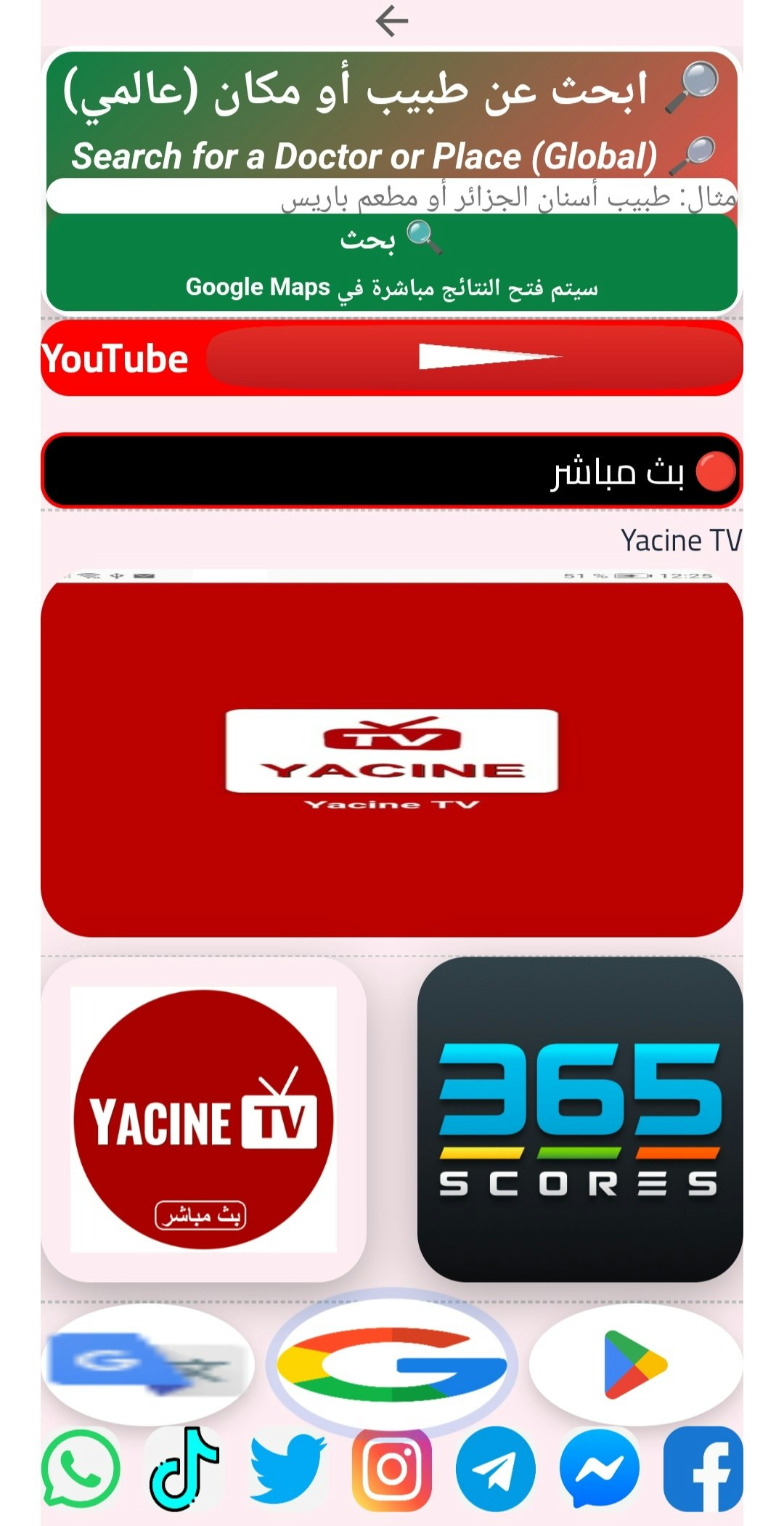Viewport: 784px width, 1526px height.
Task: Open the Twitter bird shortcut
Action: (x=287, y=1469)
